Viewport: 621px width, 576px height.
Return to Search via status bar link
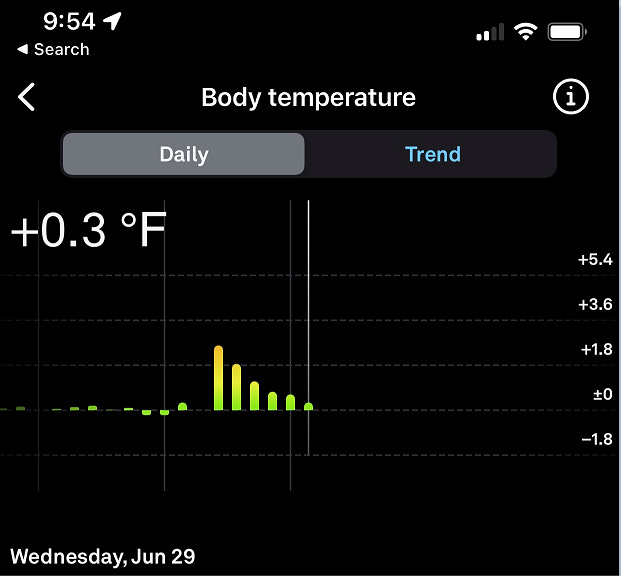(53, 49)
